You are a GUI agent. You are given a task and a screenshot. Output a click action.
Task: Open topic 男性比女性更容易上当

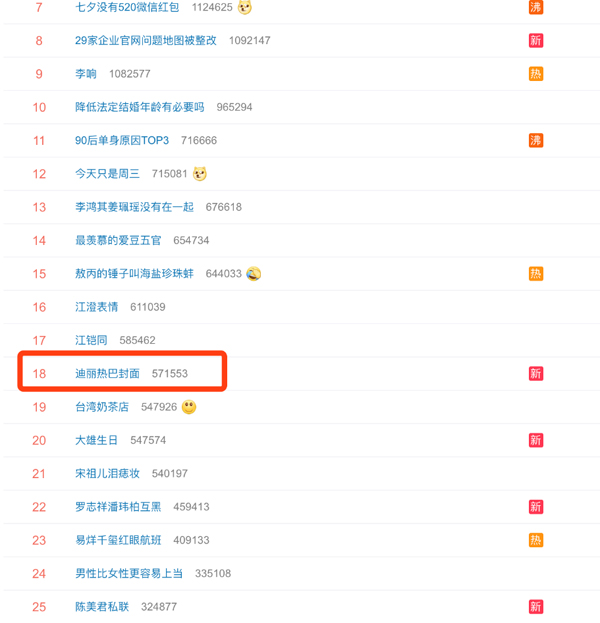click(129, 574)
